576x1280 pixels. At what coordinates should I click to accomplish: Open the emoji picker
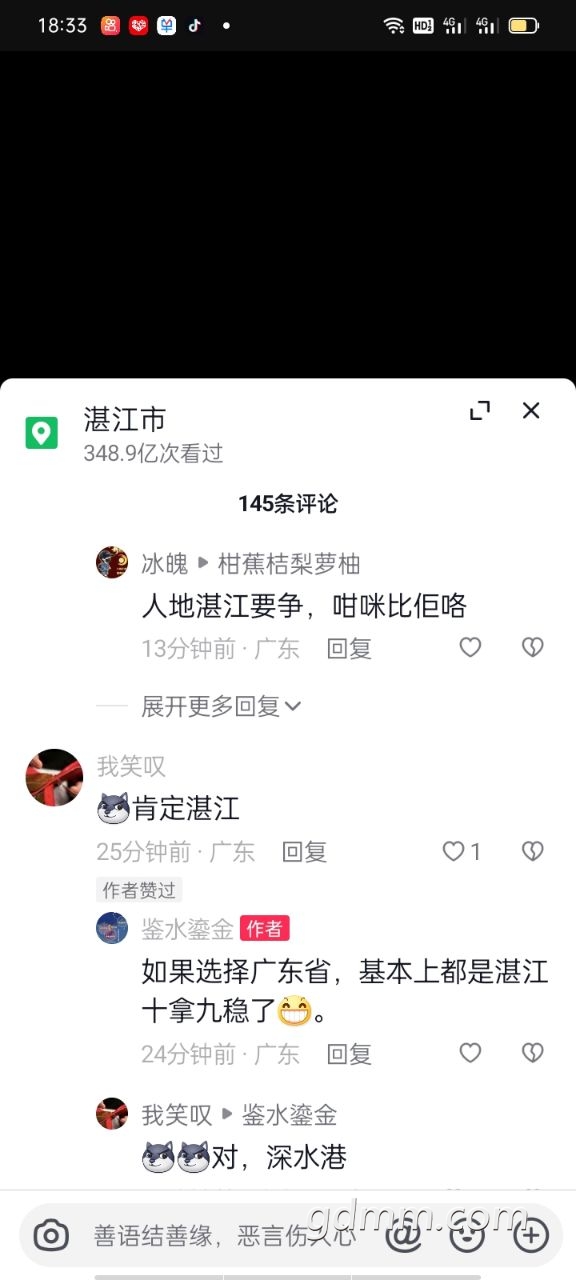[467, 1235]
